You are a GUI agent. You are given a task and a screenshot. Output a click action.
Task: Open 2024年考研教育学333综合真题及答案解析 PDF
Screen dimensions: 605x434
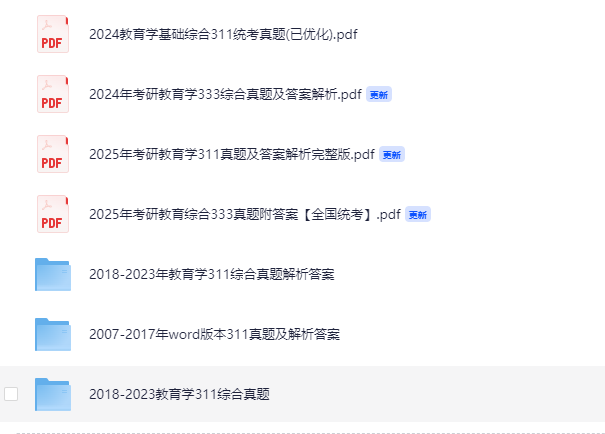pos(225,94)
